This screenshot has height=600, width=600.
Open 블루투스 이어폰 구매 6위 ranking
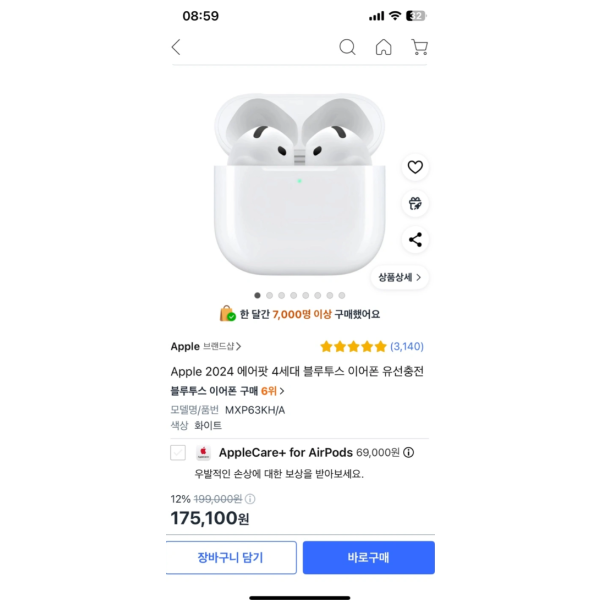tap(228, 390)
